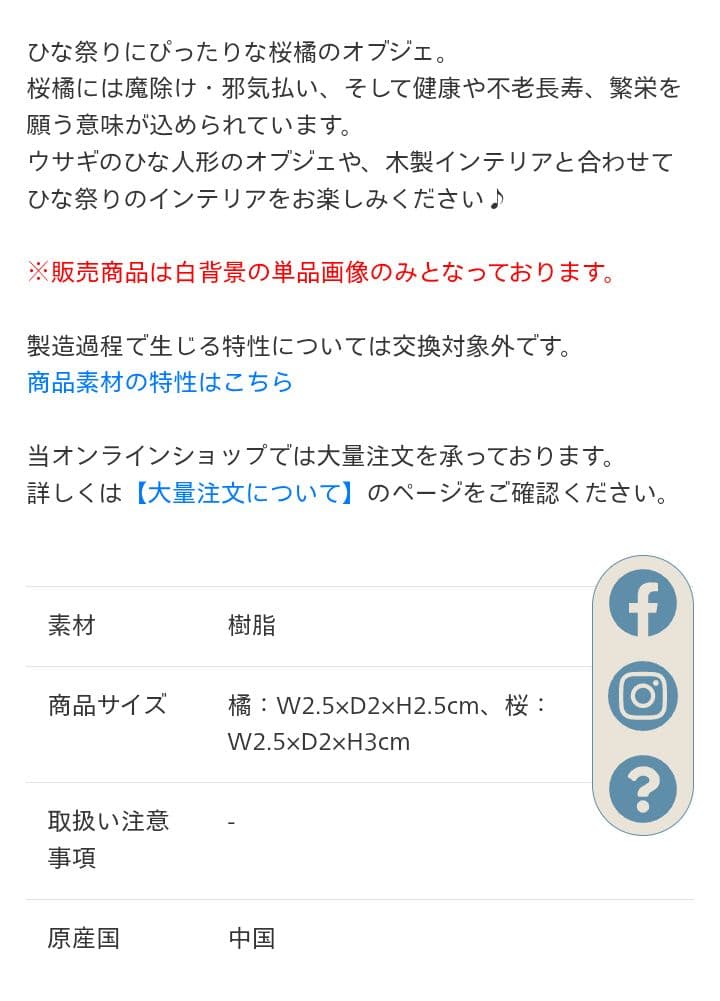Viewport: 720px width, 1001px height.
Task: Select the Facebook logo in the floating sidebar
Action: click(643, 603)
